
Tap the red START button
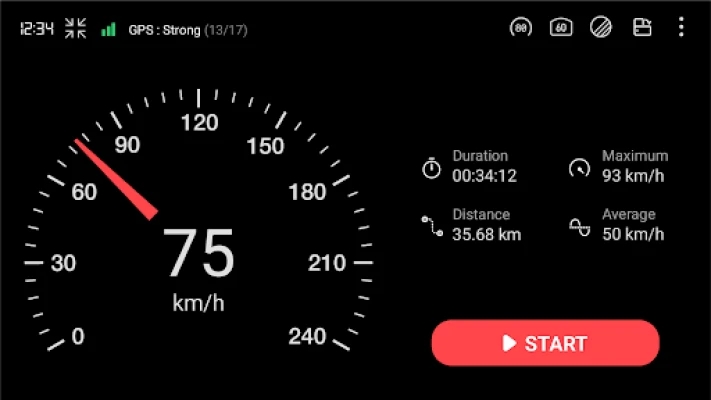point(545,343)
